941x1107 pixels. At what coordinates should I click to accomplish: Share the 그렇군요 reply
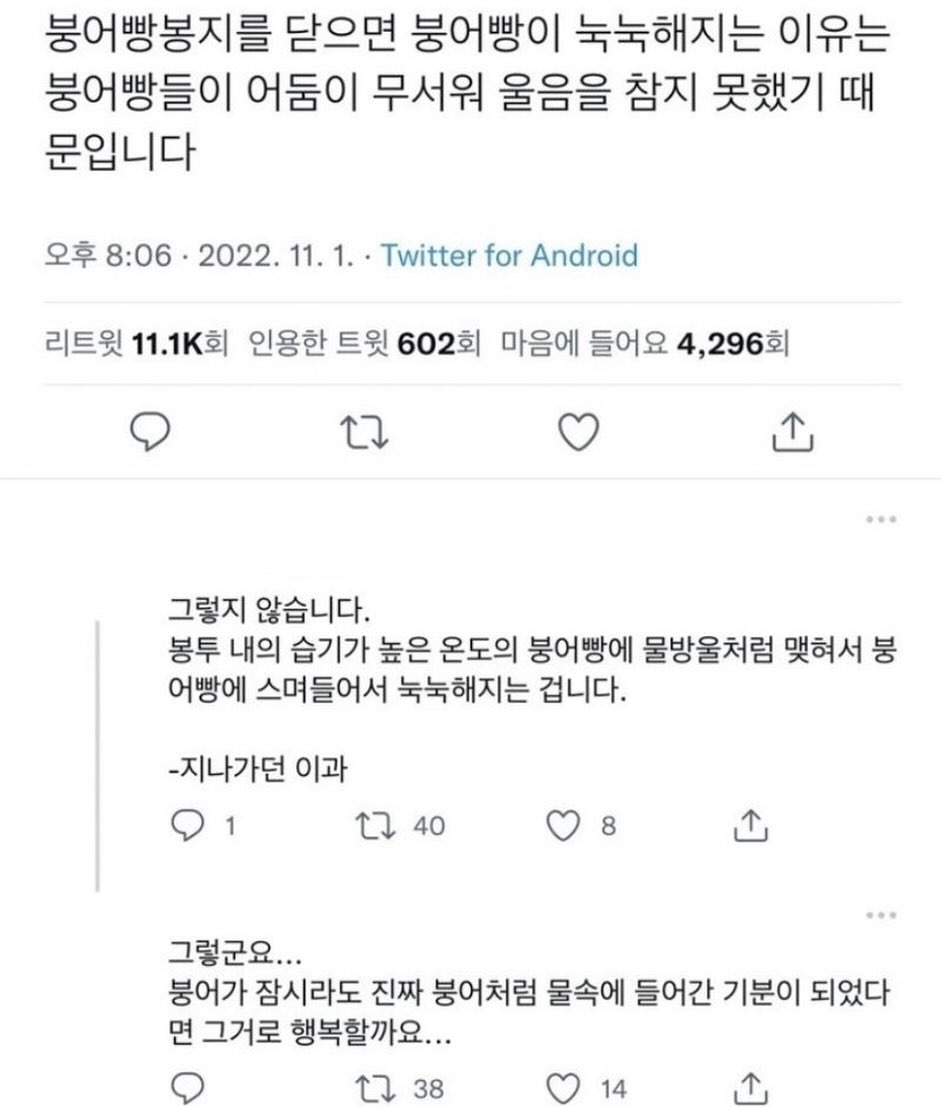pos(750,1088)
